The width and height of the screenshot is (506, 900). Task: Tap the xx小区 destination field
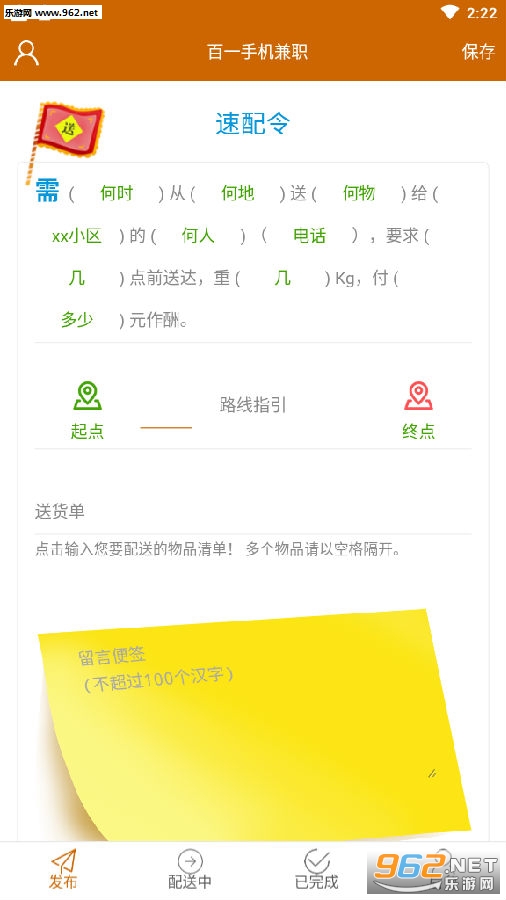point(77,236)
